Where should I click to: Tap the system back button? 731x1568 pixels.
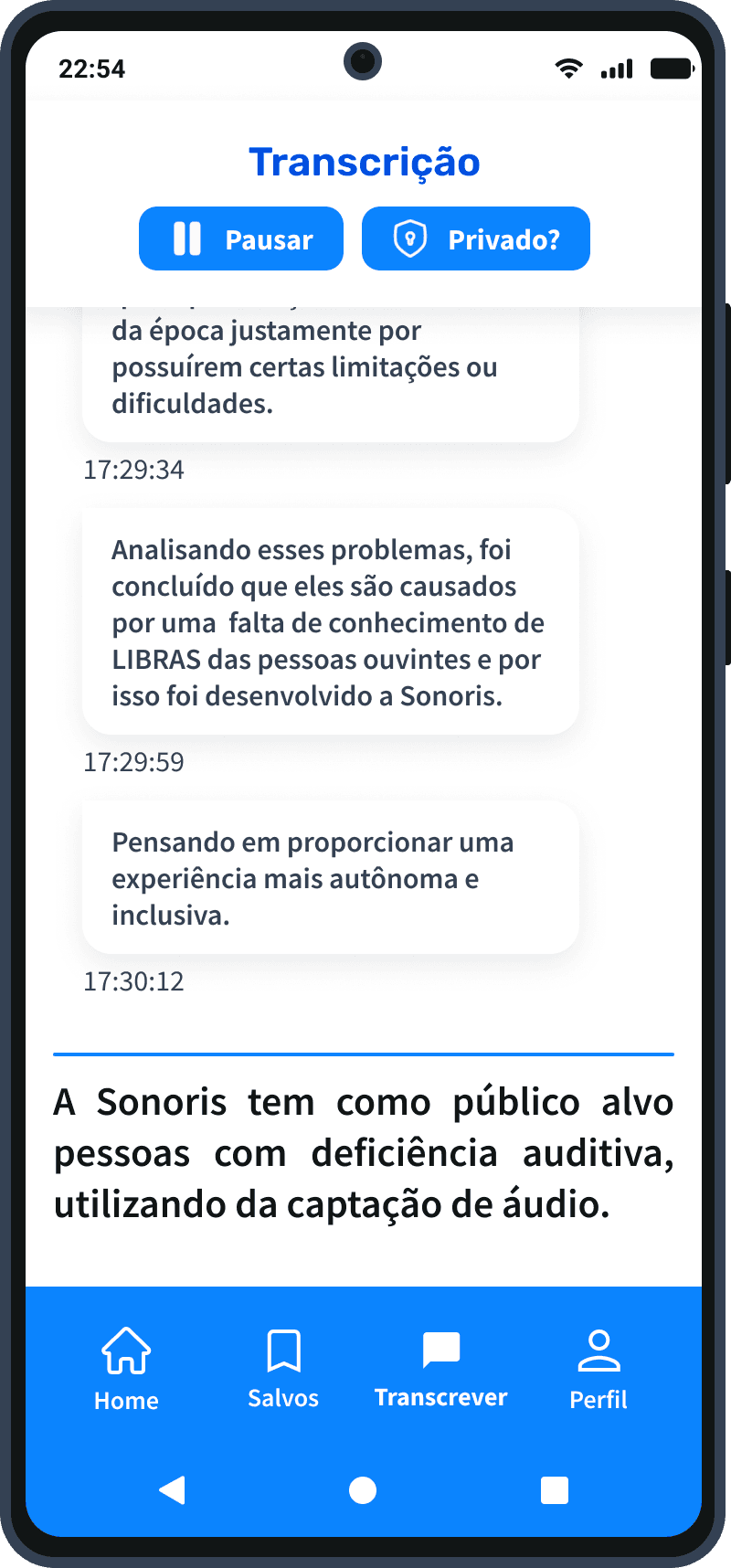pos(172,1490)
